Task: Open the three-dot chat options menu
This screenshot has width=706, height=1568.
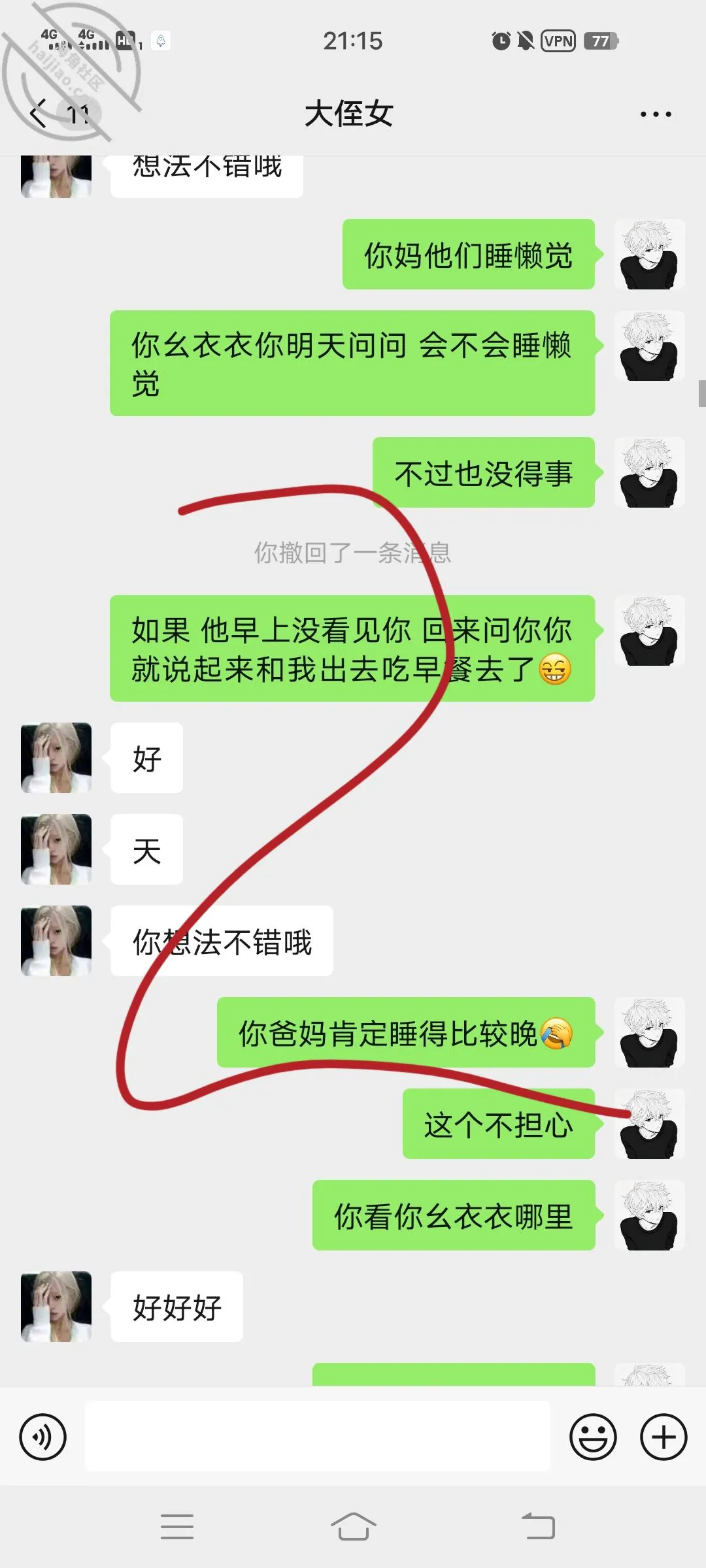Action: point(656,114)
